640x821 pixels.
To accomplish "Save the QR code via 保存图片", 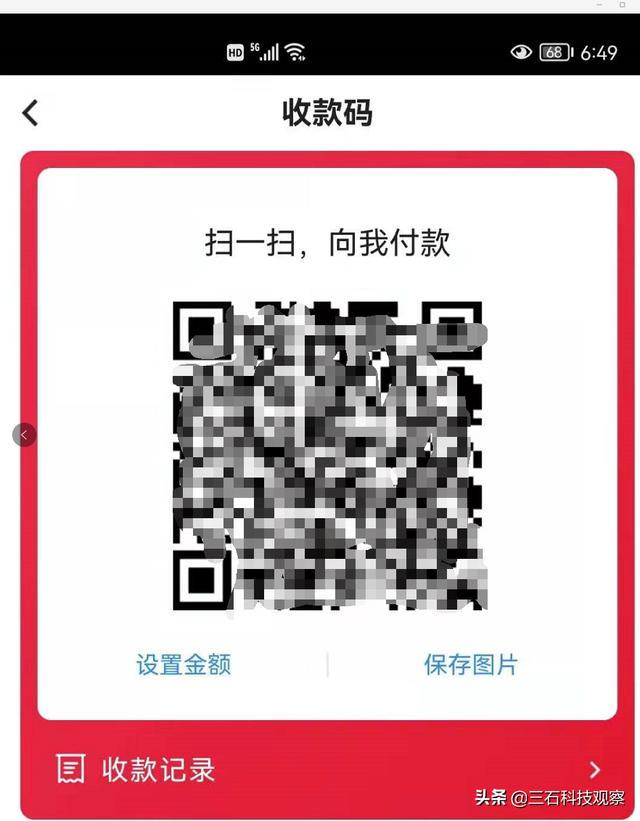I will click(x=471, y=665).
